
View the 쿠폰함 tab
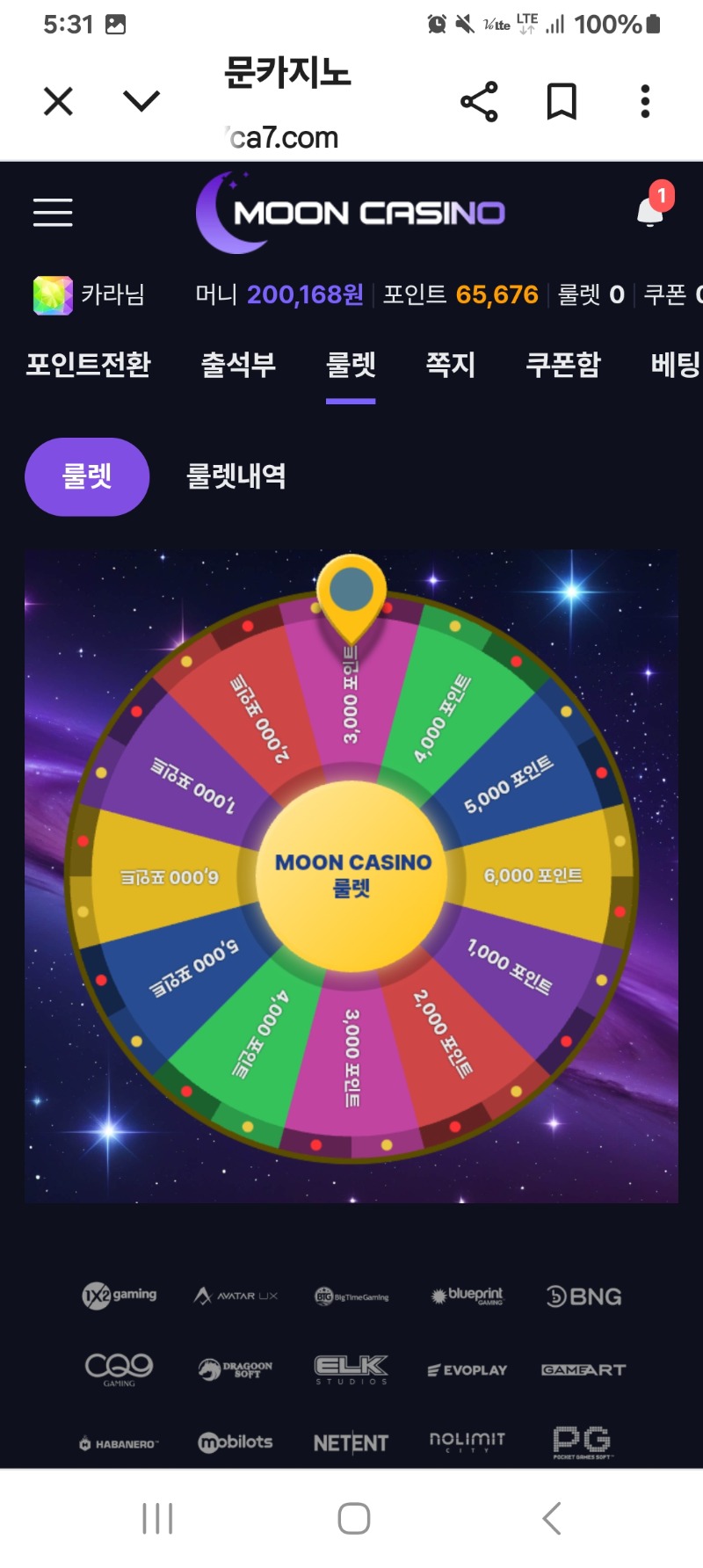pyautogui.click(x=562, y=365)
